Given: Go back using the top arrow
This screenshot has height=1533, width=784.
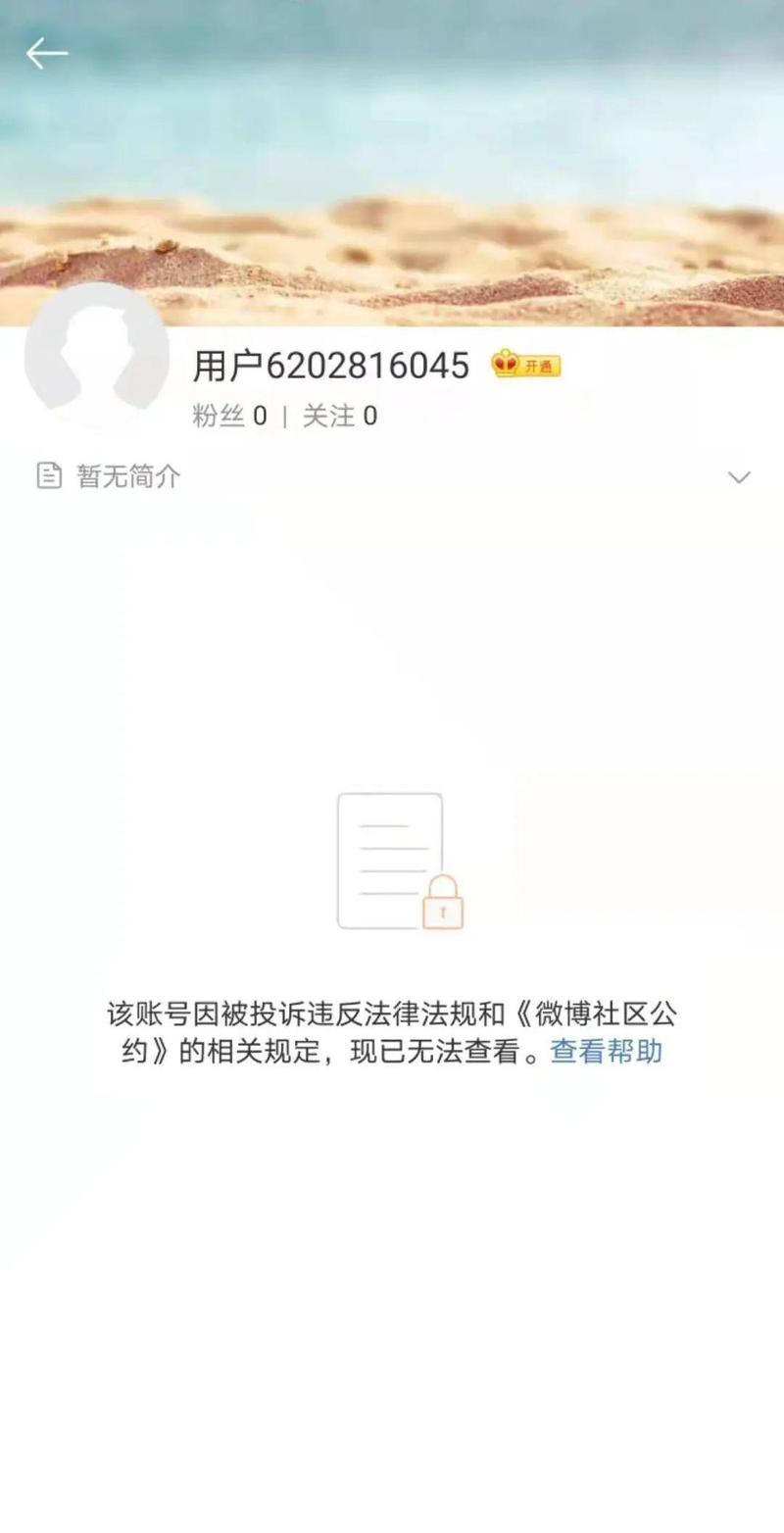Looking at the screenshot, I should pyautogui.click(x=46, y=54).
